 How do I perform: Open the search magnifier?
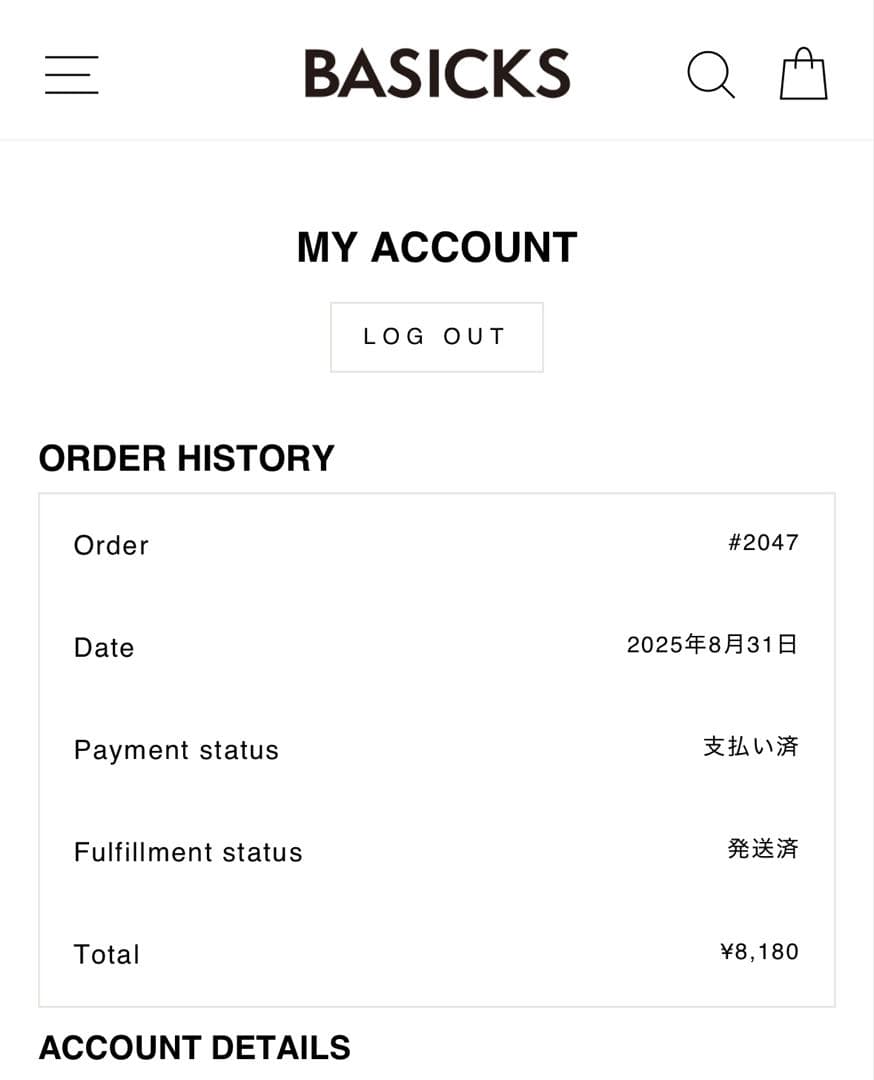click(710, 75)
